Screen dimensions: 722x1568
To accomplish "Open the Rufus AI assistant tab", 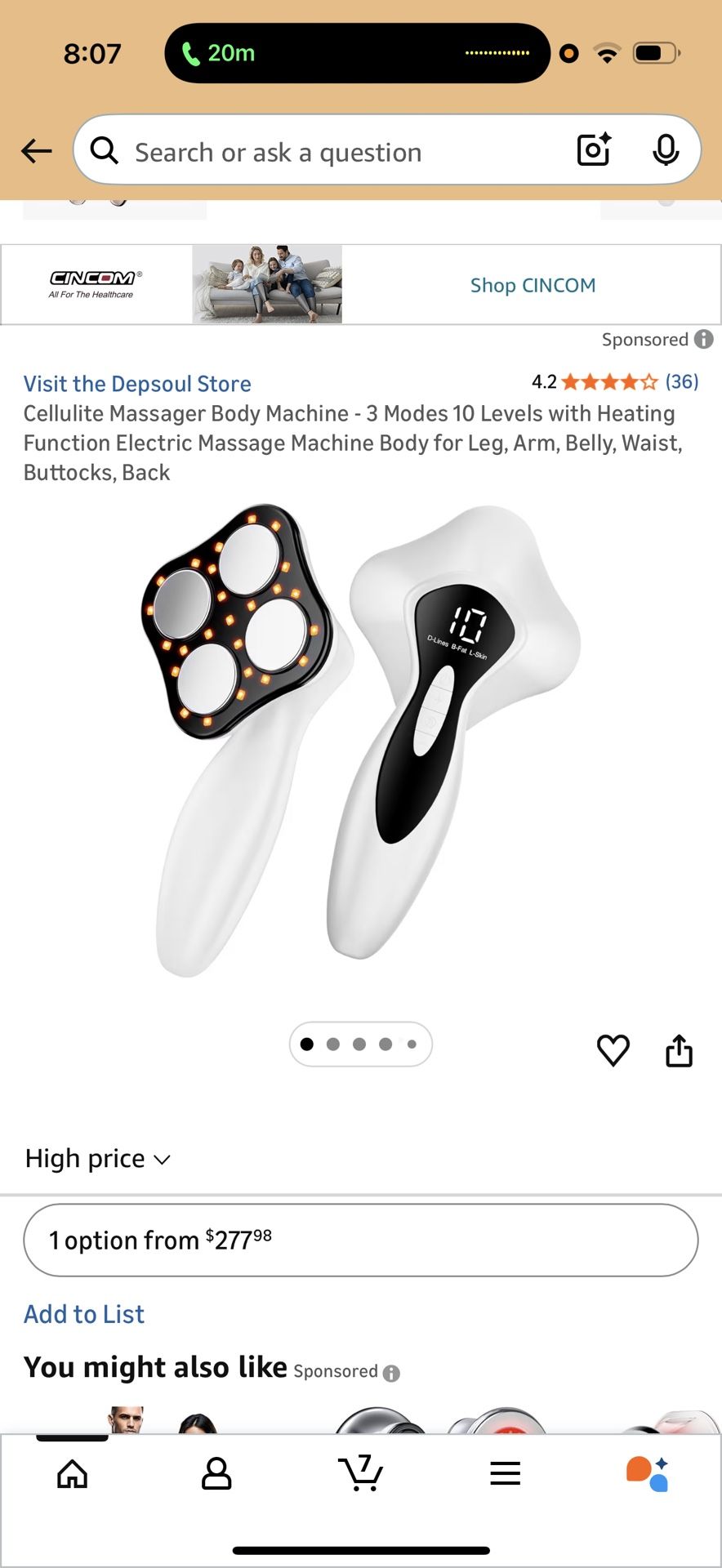I will click(648, 1473).
